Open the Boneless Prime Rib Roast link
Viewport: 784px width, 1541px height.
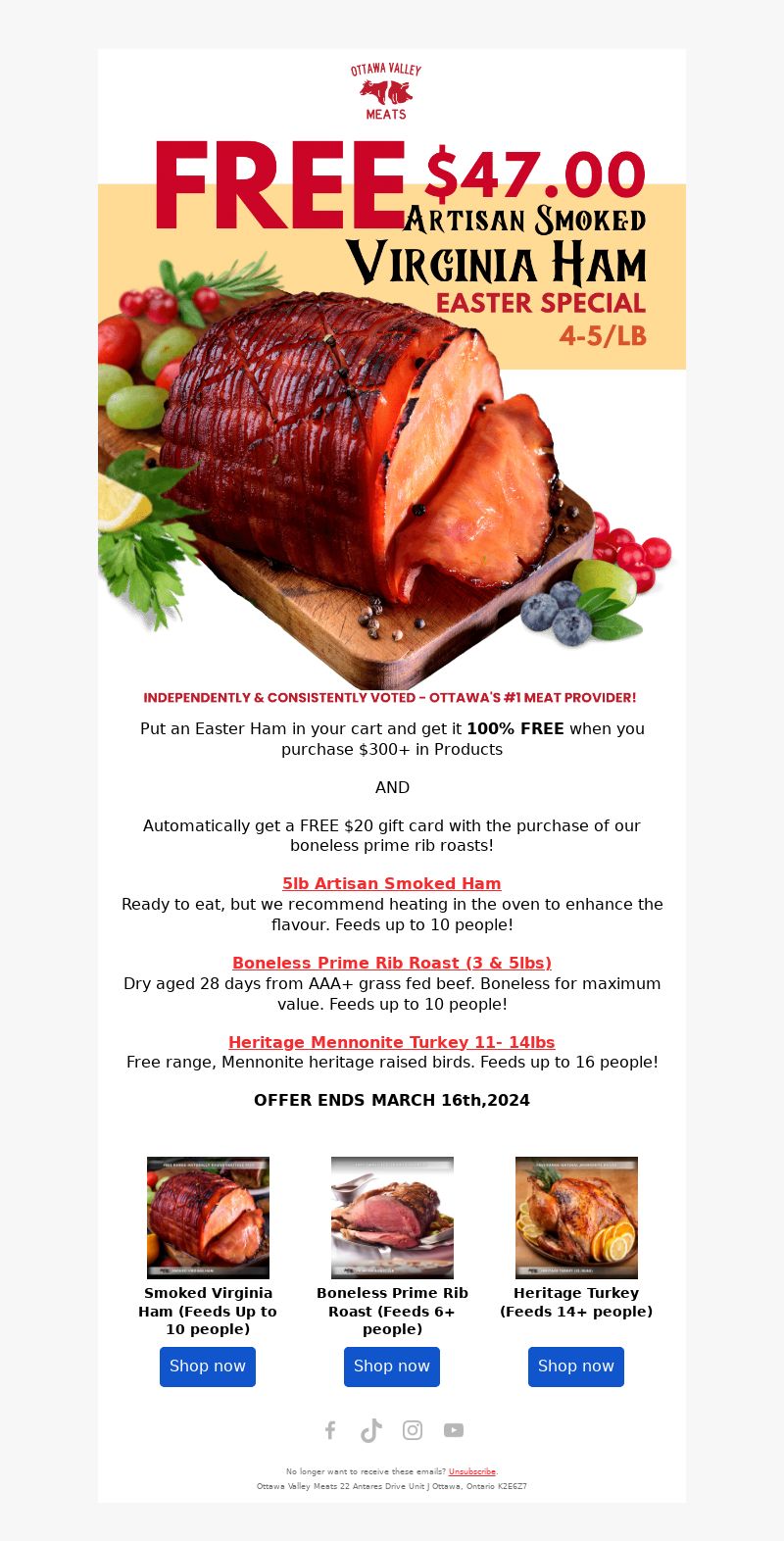392,963
